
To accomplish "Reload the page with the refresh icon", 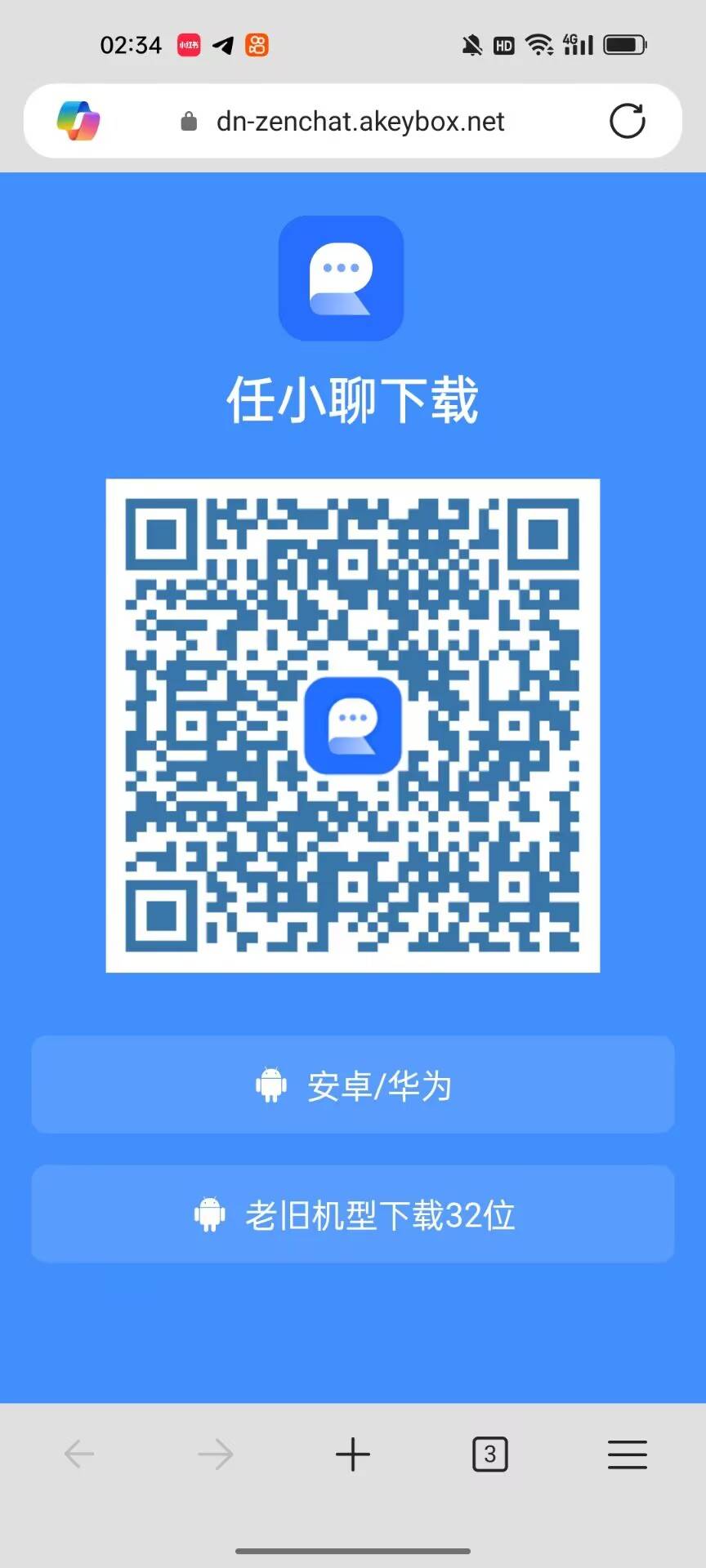I will [x=627, y=121].
